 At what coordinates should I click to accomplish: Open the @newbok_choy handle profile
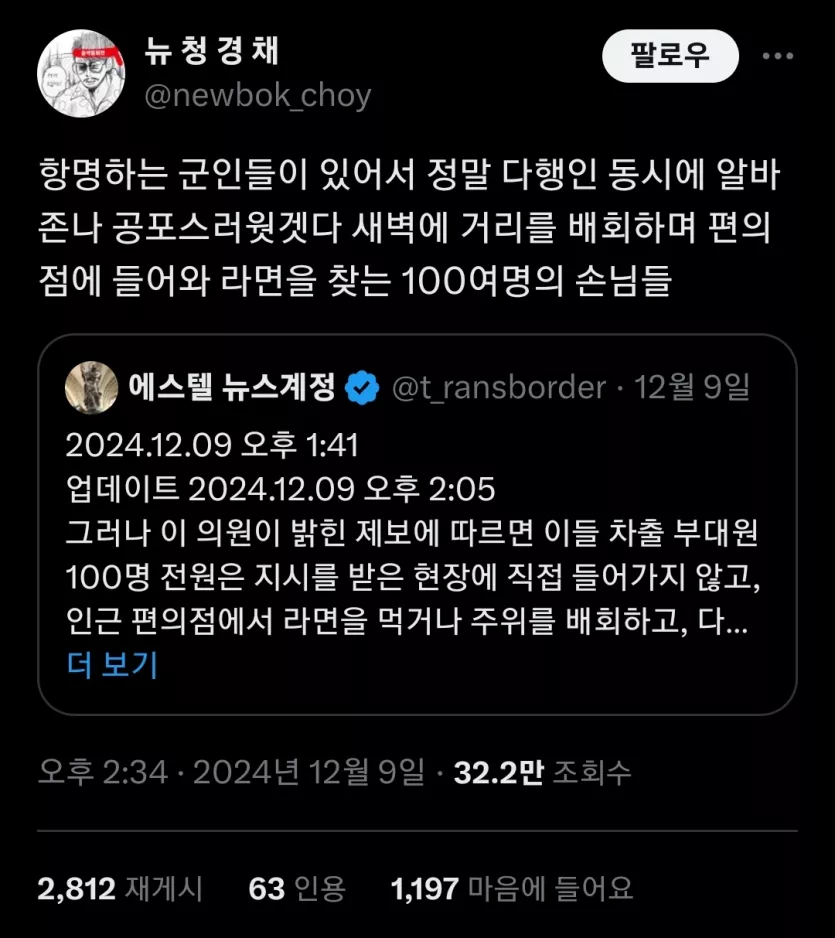(x=259, y=95)
